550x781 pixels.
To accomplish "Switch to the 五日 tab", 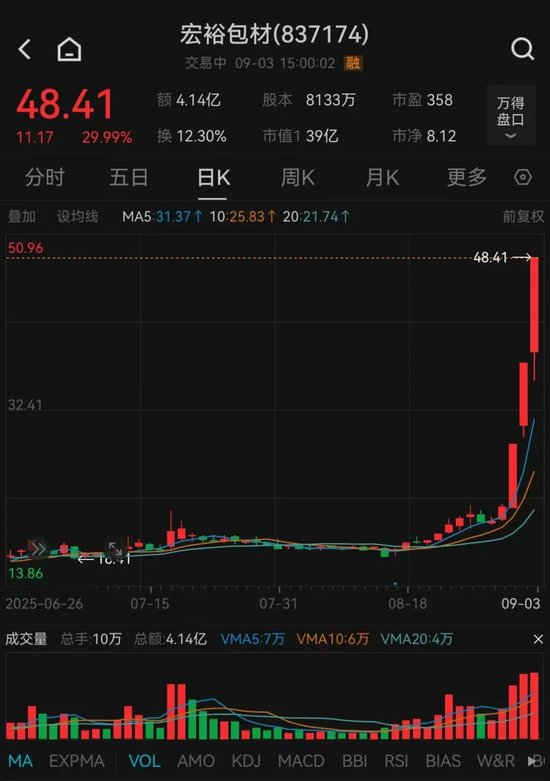I will point(129,177).
